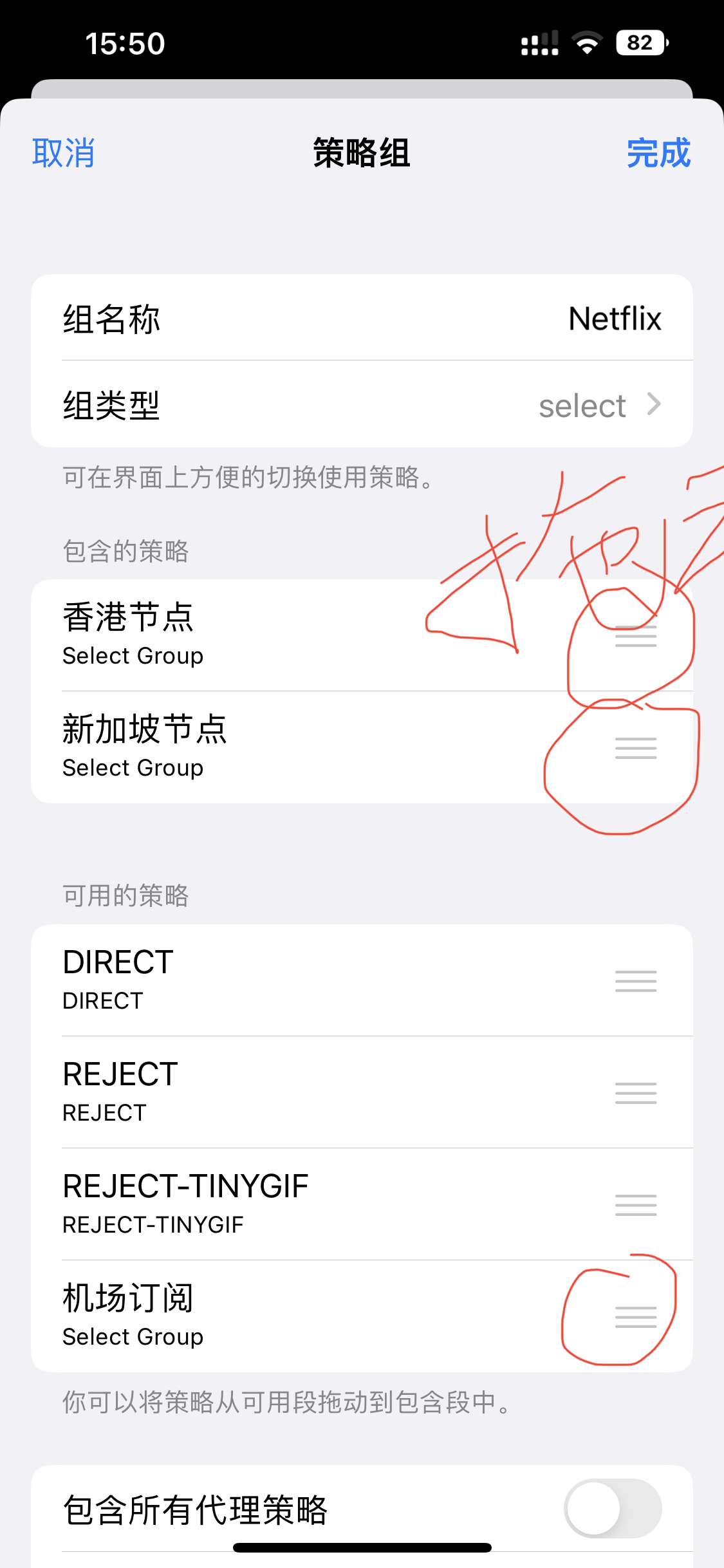Tap the REJECT-TINYGIF policy row

257,1204
